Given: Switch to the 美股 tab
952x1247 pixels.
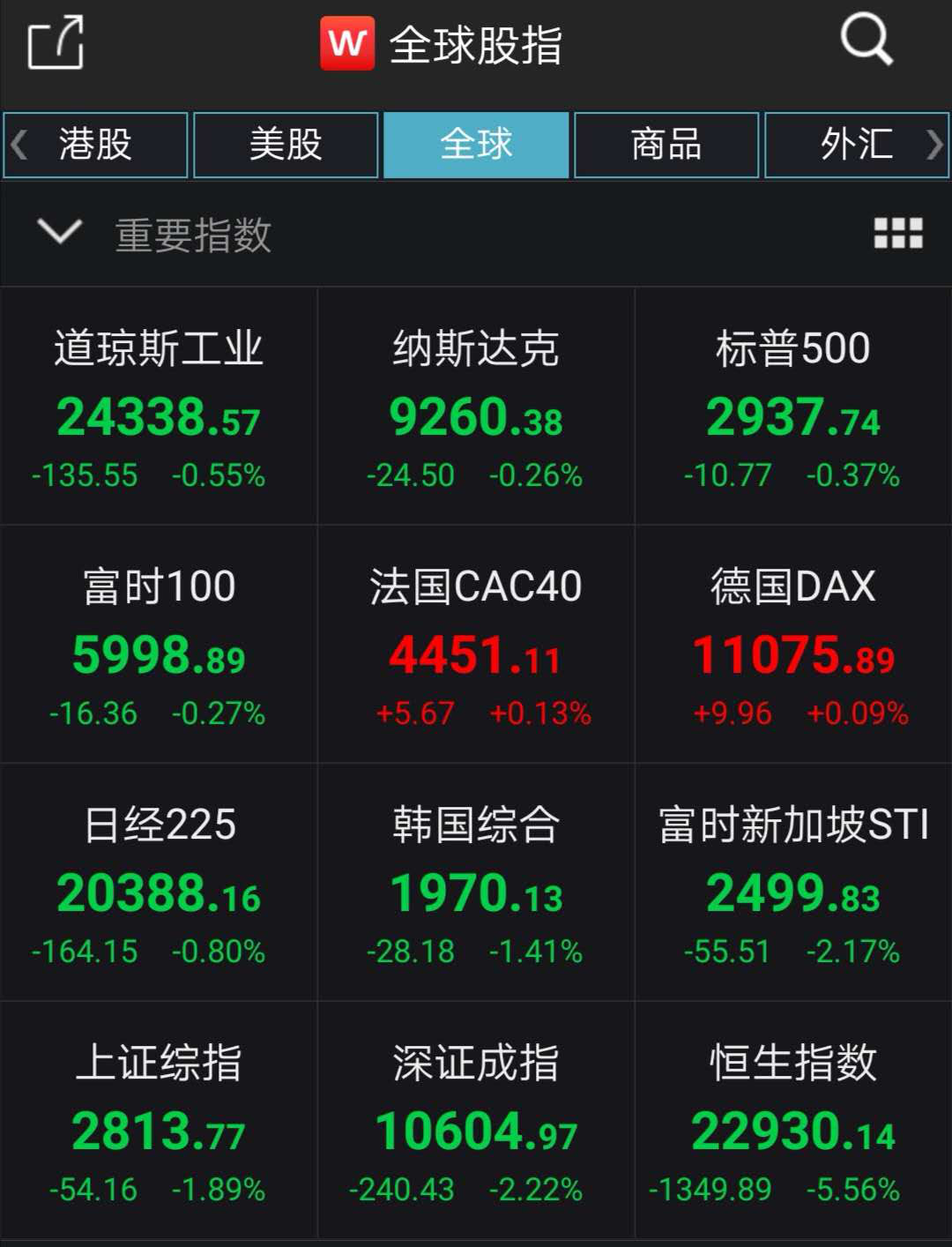Looking at the screenshot, I should [286, 145].
